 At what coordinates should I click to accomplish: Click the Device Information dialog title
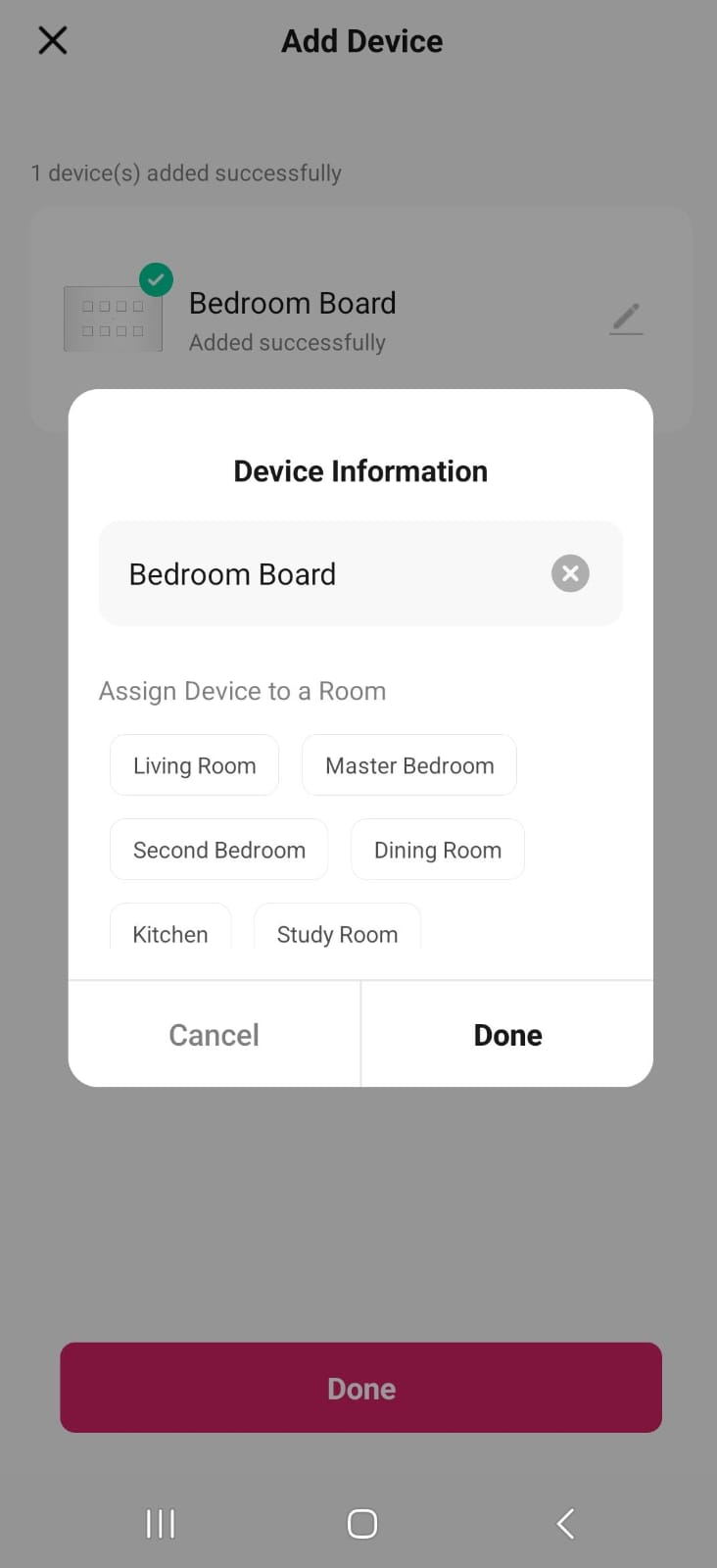tap(360, 470)
